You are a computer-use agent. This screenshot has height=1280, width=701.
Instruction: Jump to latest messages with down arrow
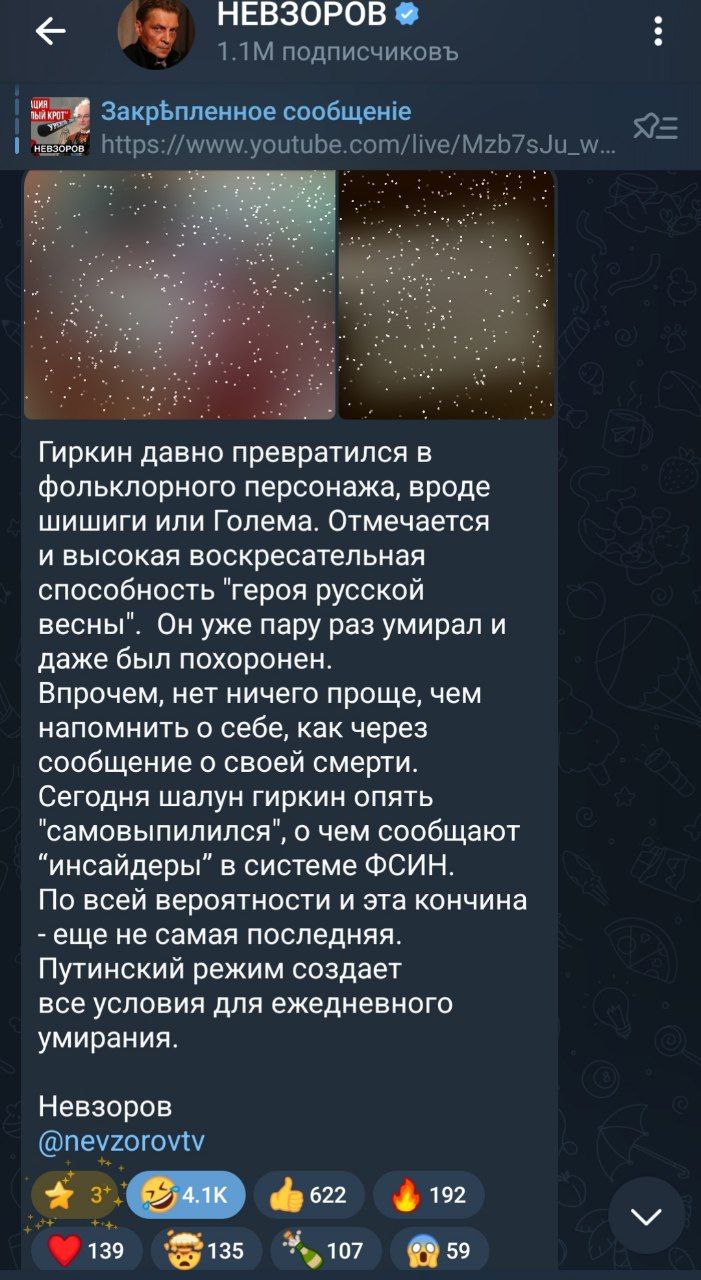(646, 1216)
